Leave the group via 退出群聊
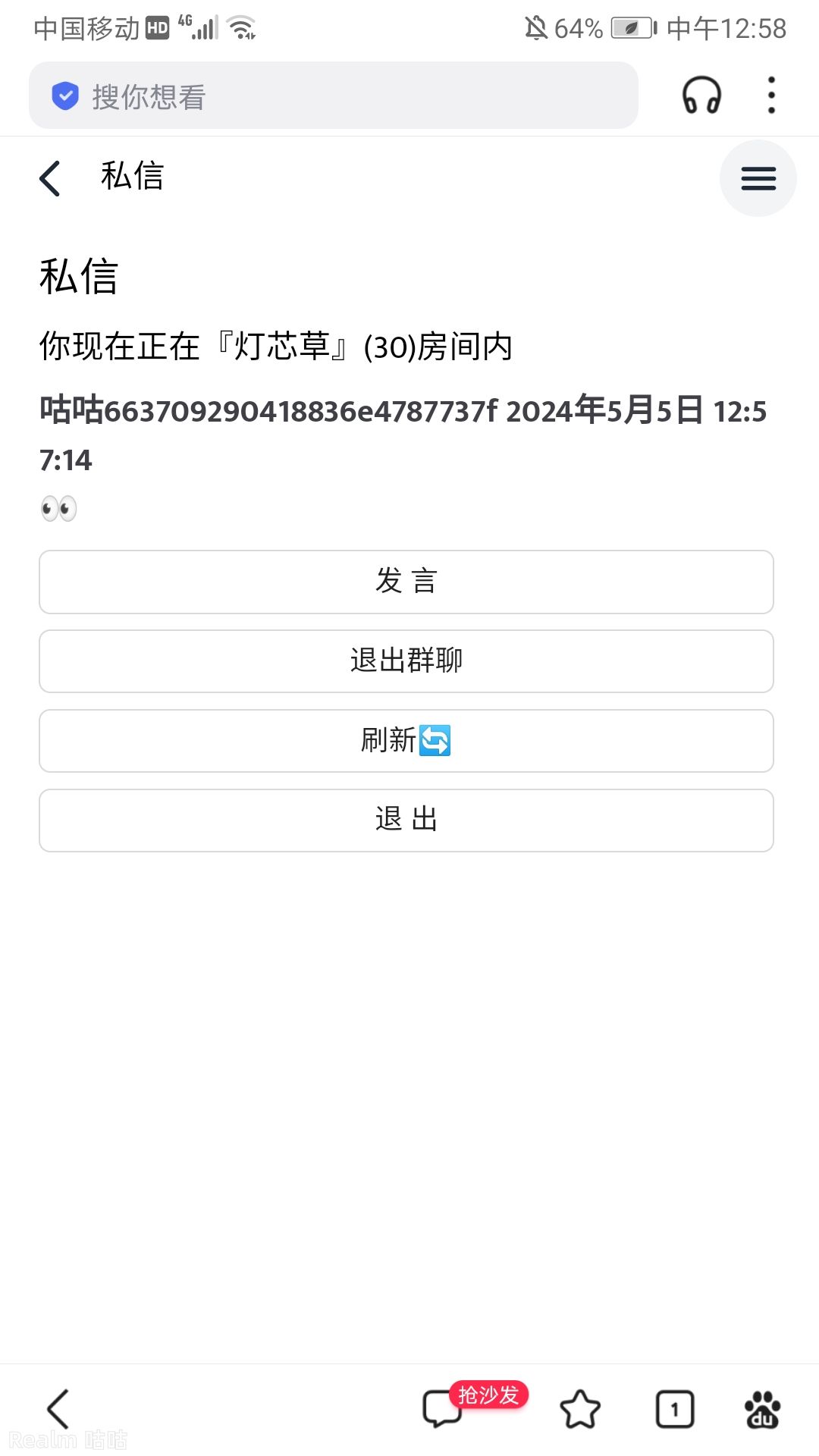 [406, 661]
